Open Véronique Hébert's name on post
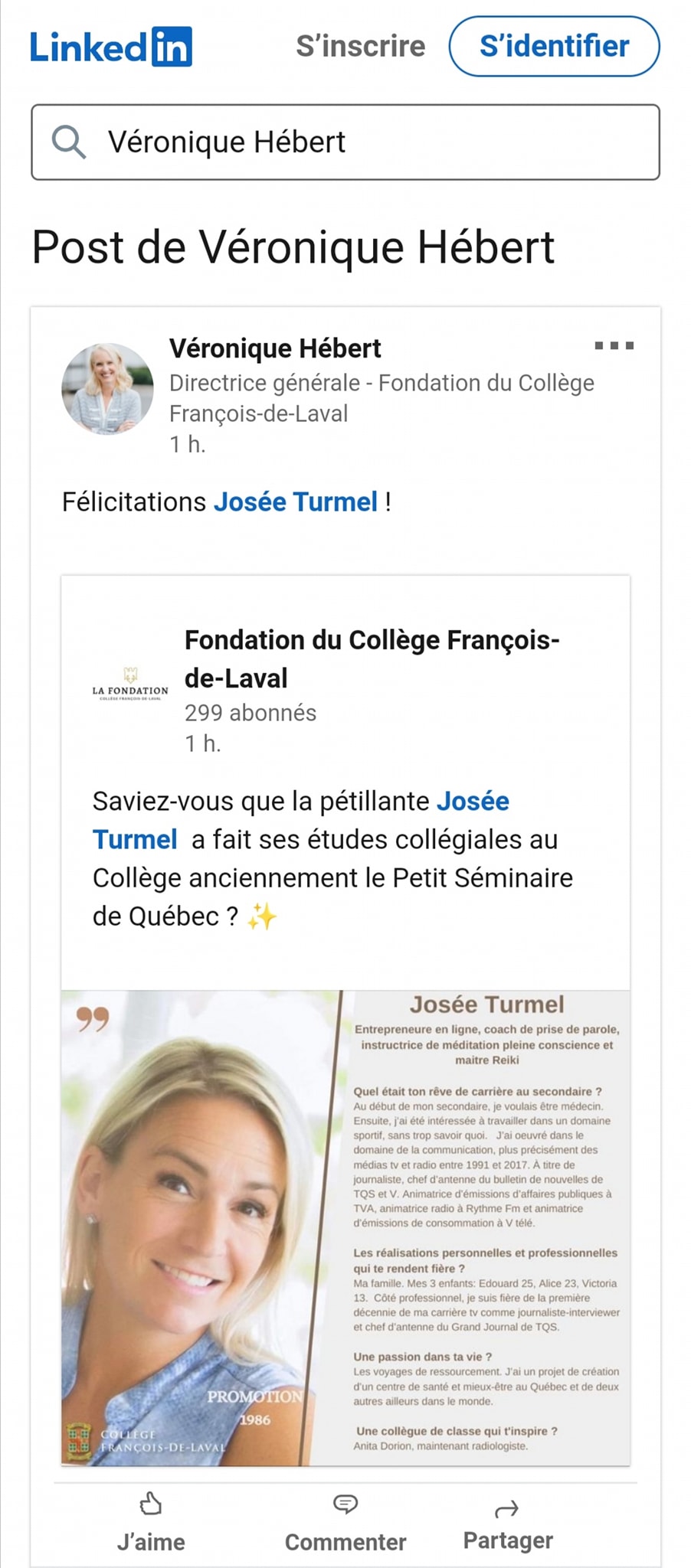 [x=275, y=348]
